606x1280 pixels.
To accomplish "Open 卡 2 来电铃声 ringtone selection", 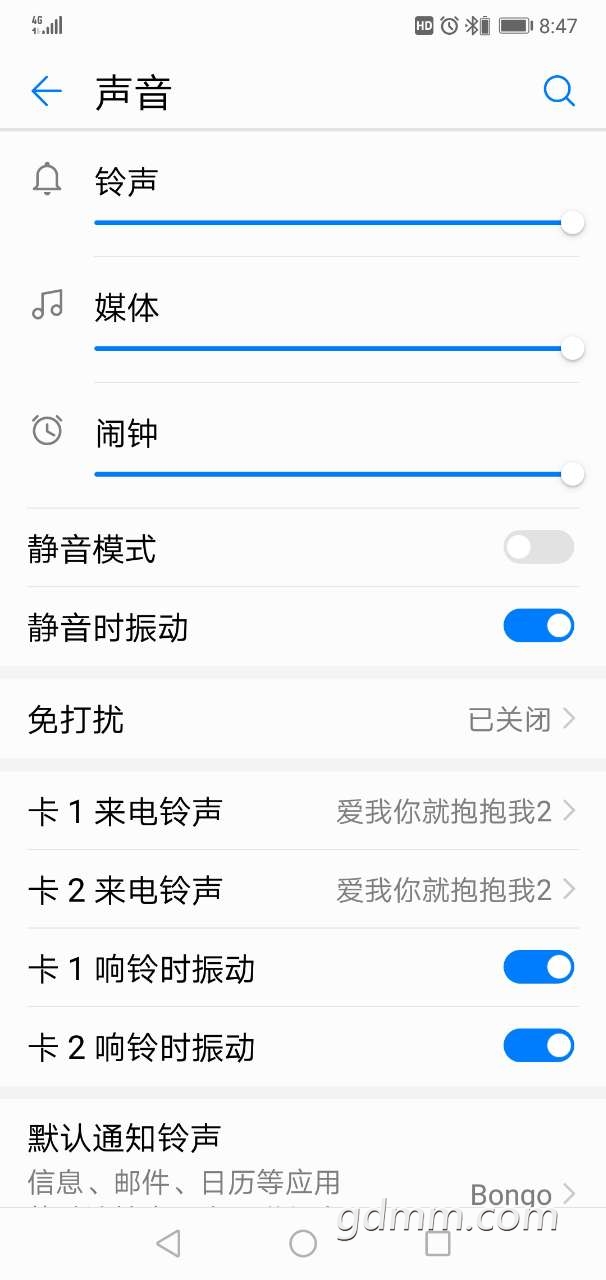I will click(303, 889).
